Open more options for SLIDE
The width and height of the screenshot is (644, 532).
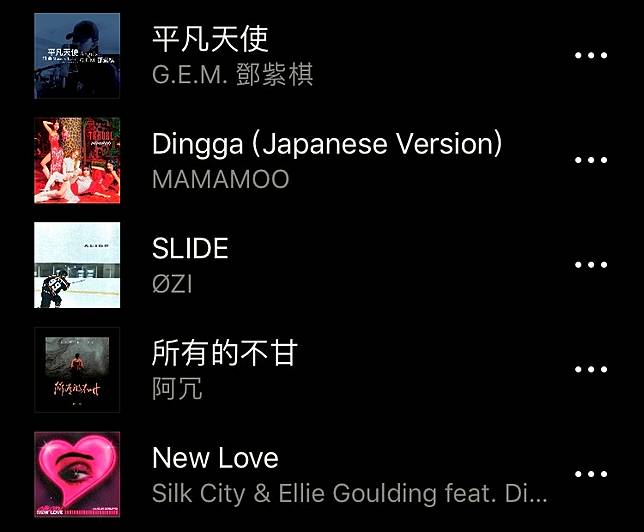coord(590,265)
